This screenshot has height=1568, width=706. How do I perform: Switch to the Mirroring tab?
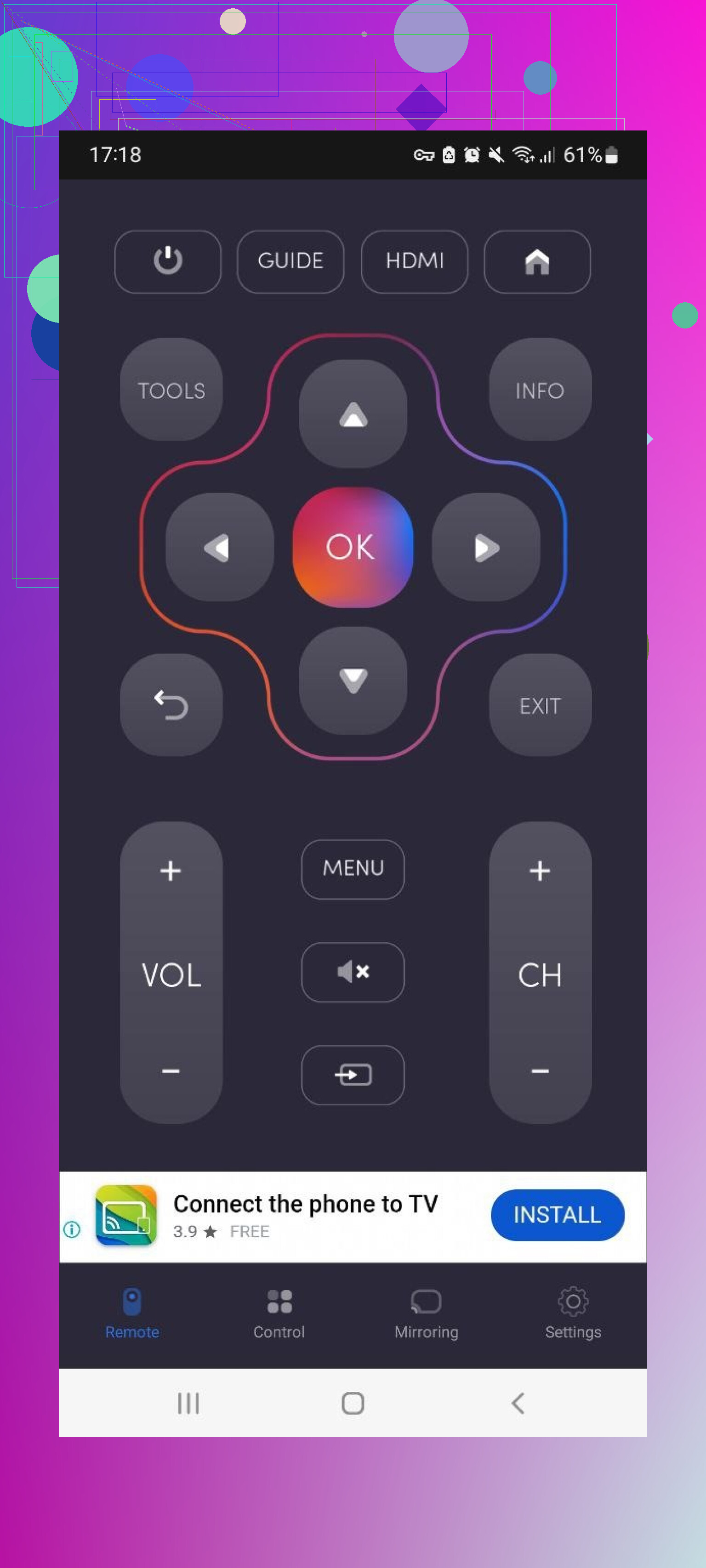pos(426,1313)
